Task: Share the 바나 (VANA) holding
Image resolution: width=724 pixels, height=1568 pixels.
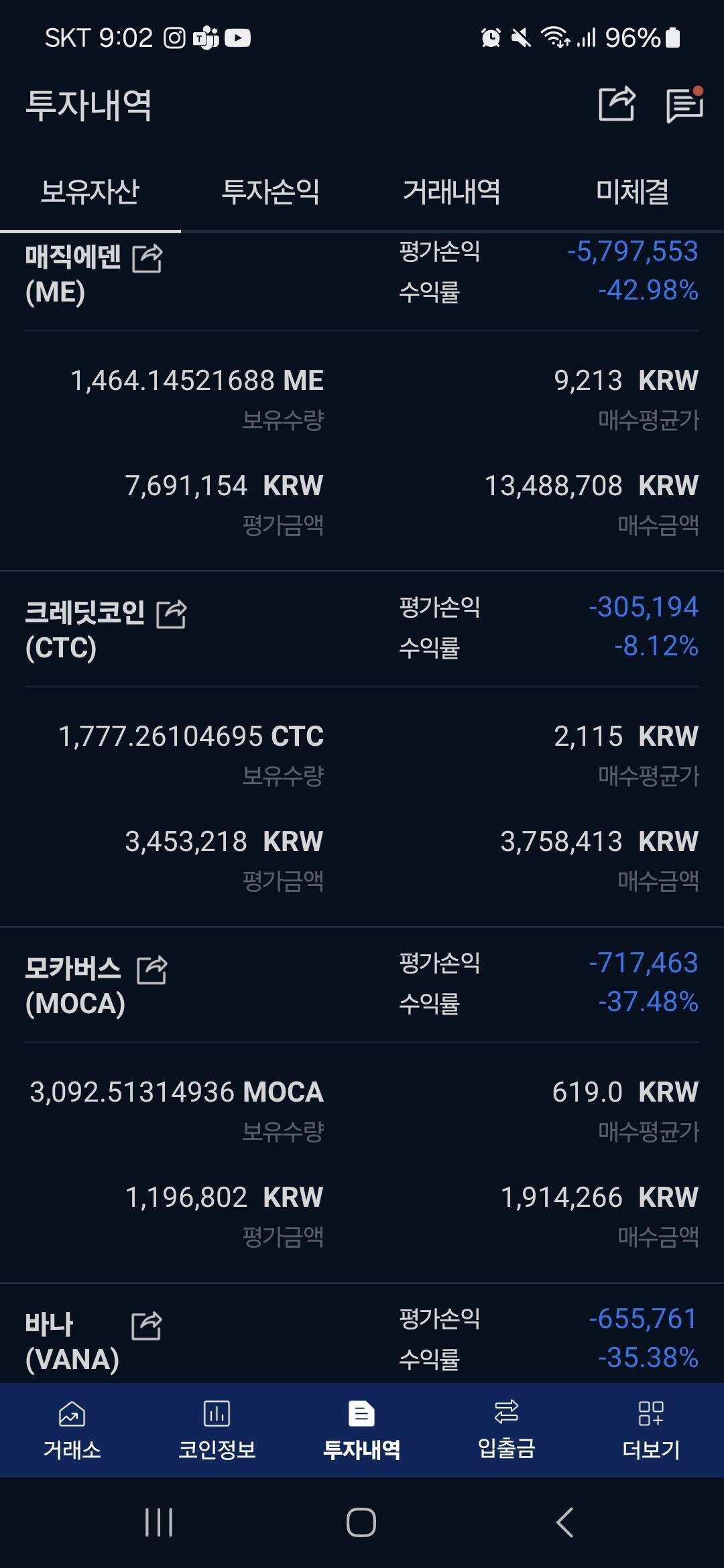Action: 147,1325
